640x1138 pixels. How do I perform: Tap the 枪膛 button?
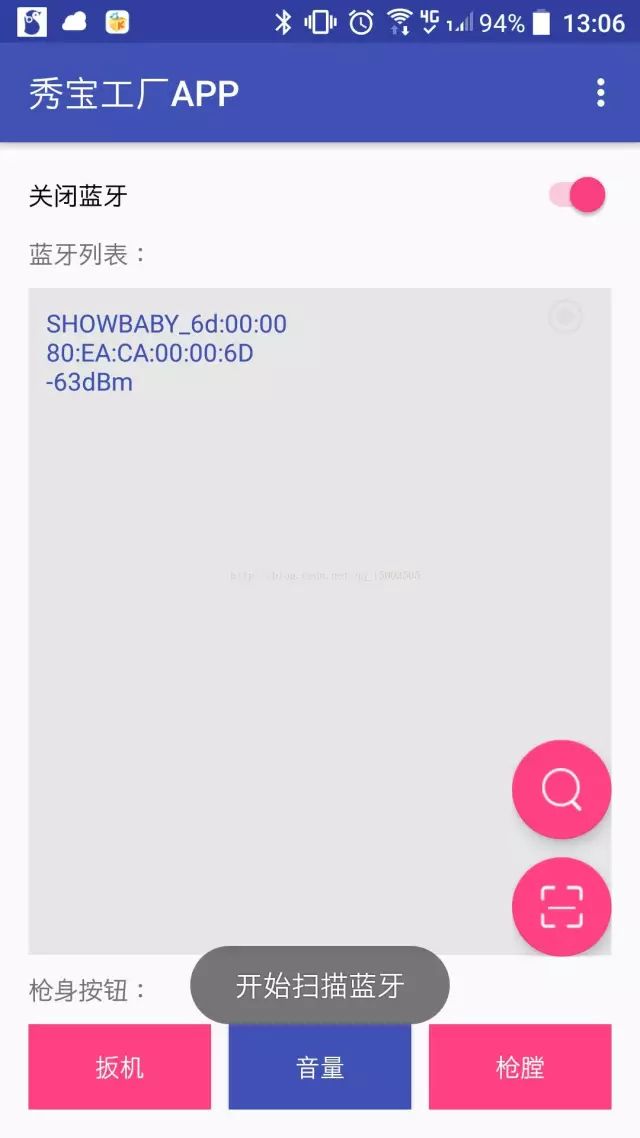(x=520, y=1067)
